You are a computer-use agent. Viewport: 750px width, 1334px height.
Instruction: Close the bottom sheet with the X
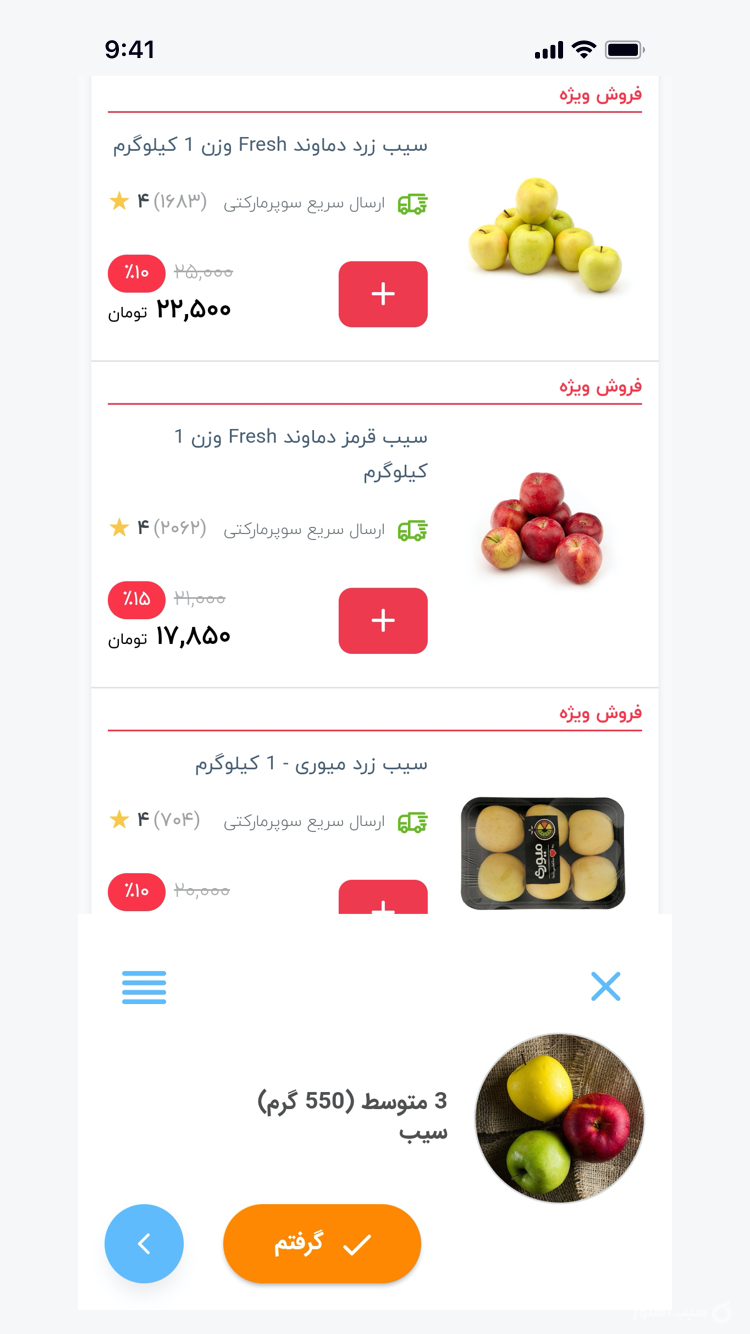coord(606,986)
